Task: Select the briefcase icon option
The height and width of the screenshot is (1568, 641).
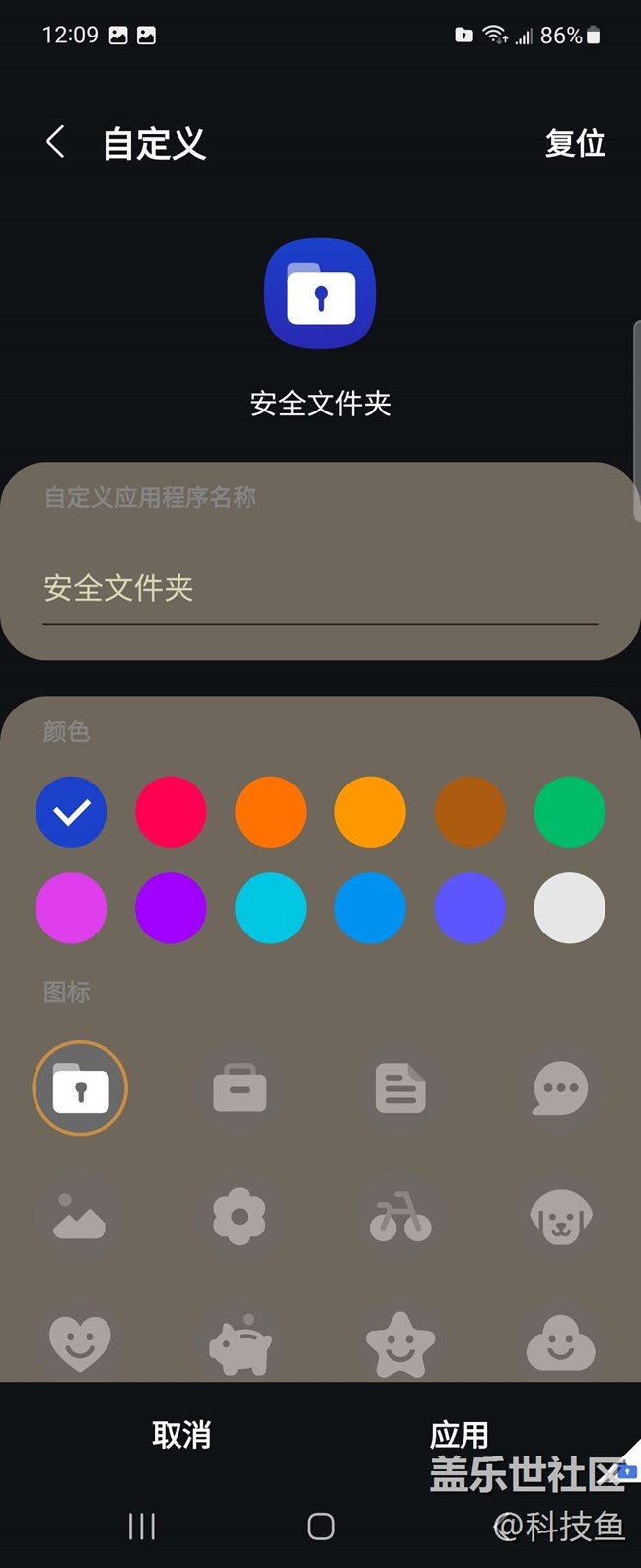Action: click(x=240, y=1088)
